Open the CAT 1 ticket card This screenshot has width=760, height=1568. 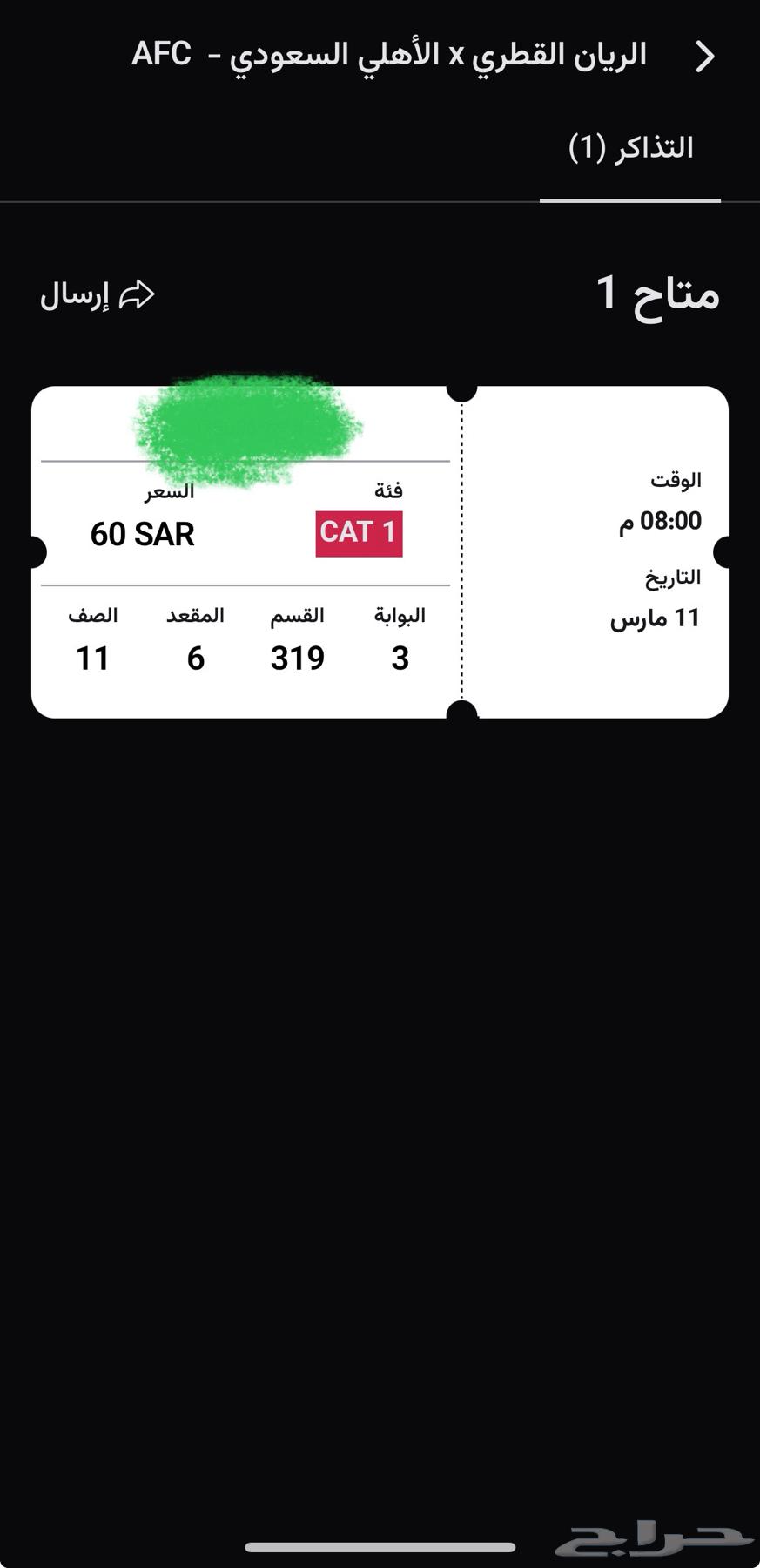tap(380, 552)
